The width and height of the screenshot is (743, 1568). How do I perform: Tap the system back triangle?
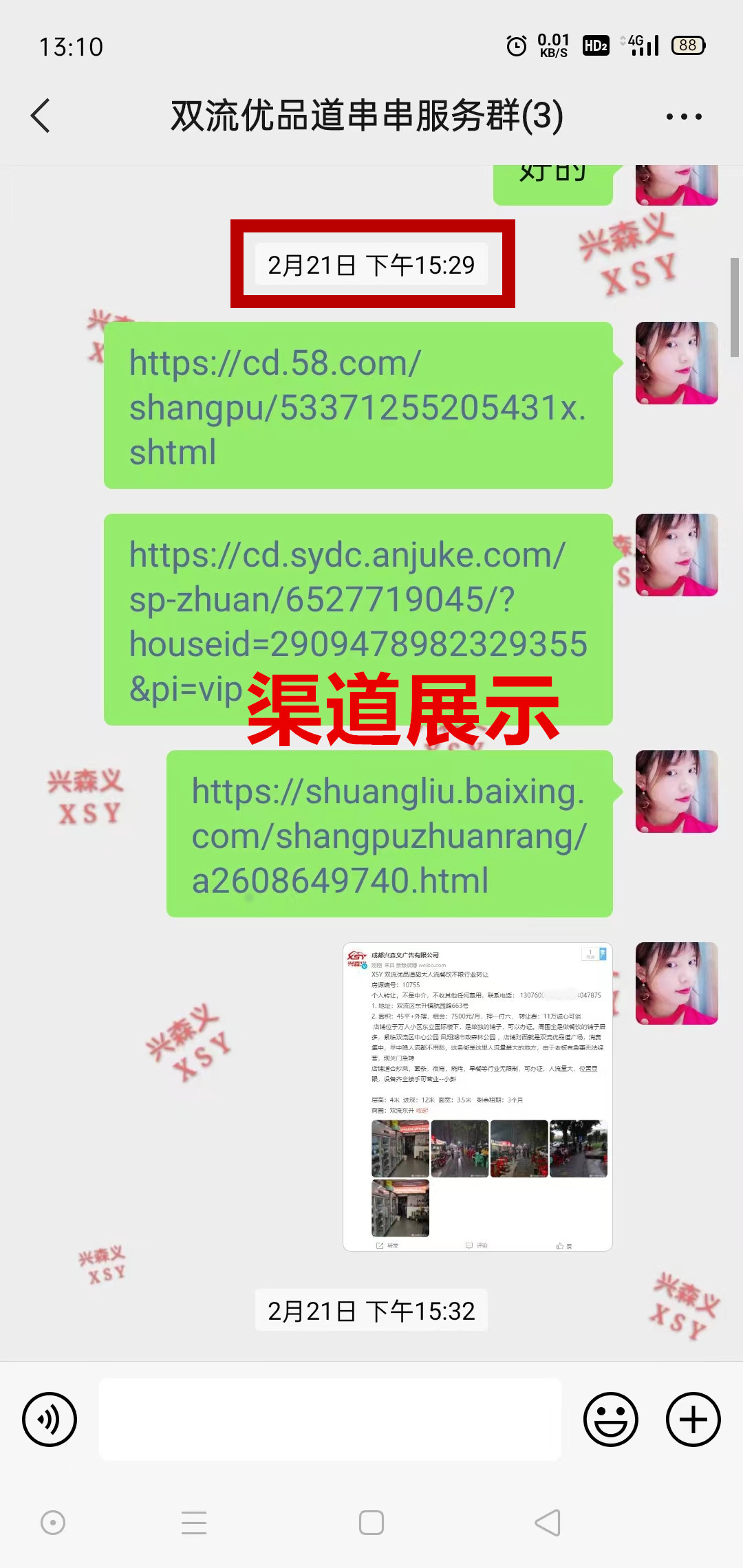coord(548,1523)
